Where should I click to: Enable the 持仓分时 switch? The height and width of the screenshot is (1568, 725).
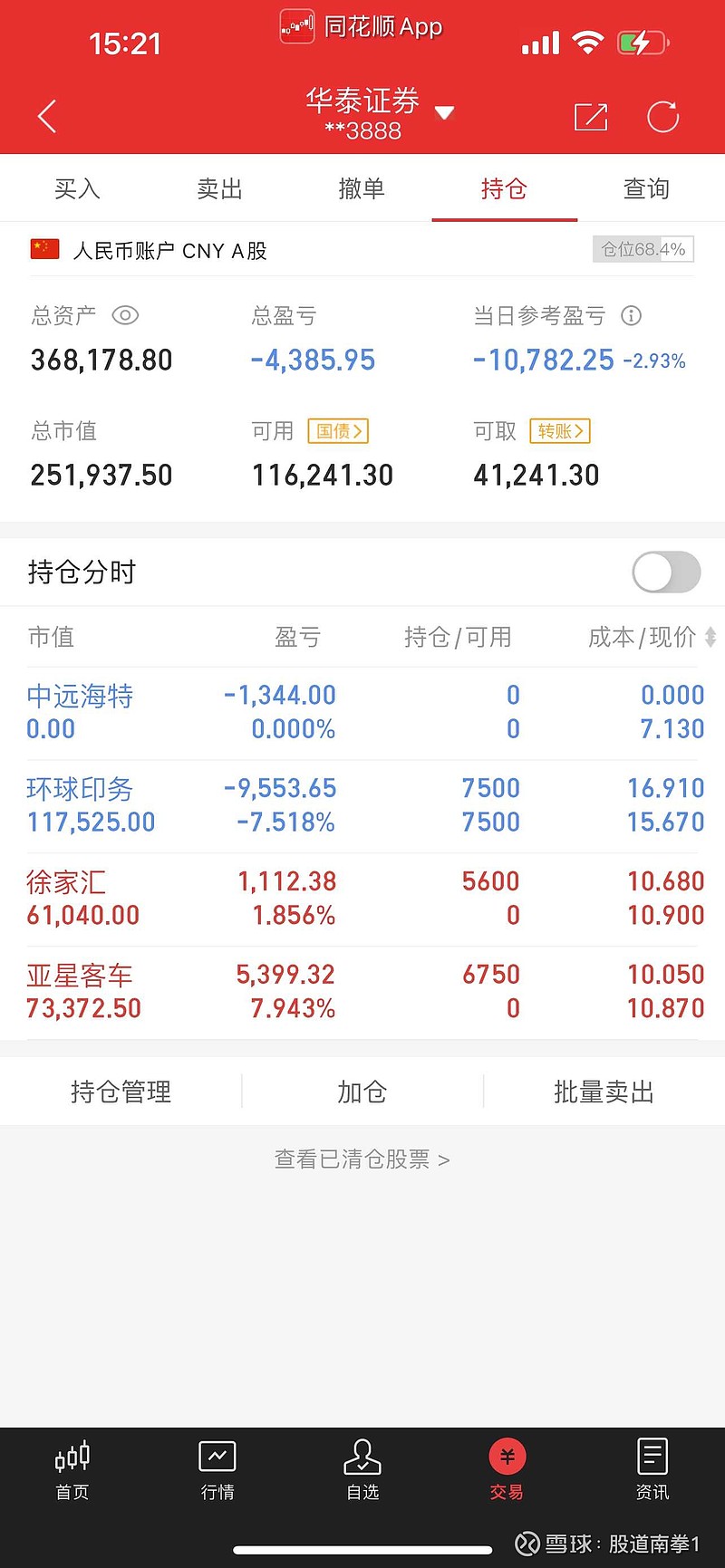(666, 572)
